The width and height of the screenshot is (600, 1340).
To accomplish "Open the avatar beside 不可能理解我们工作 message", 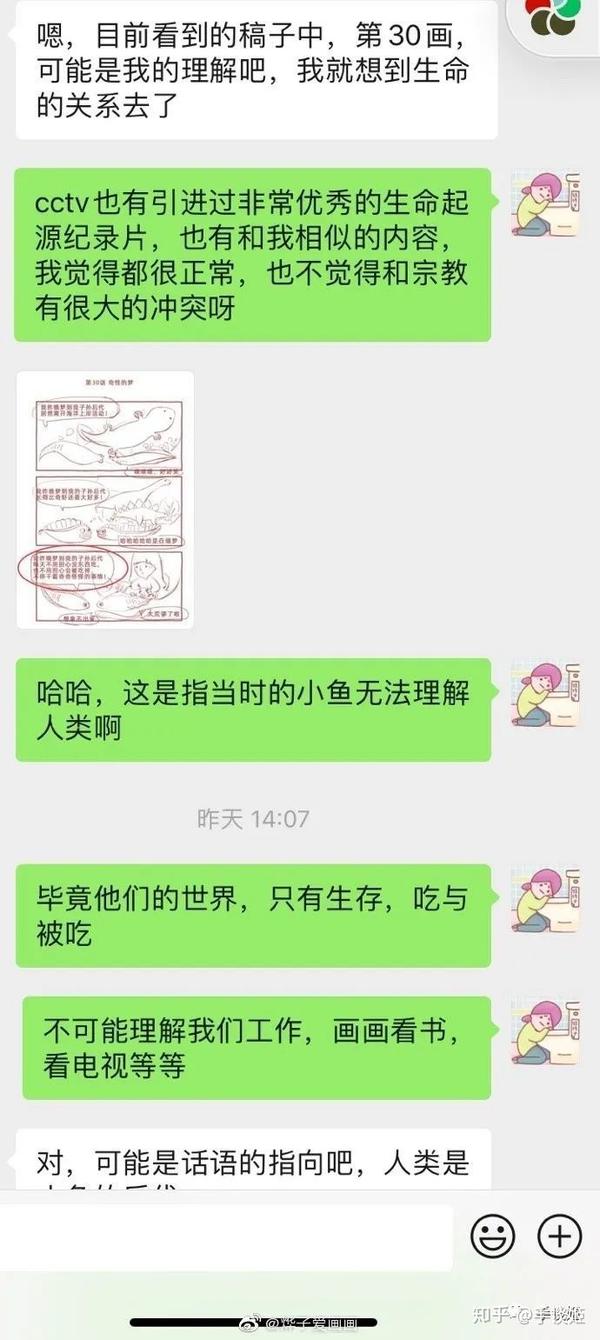I will (x=545, y=1031).
